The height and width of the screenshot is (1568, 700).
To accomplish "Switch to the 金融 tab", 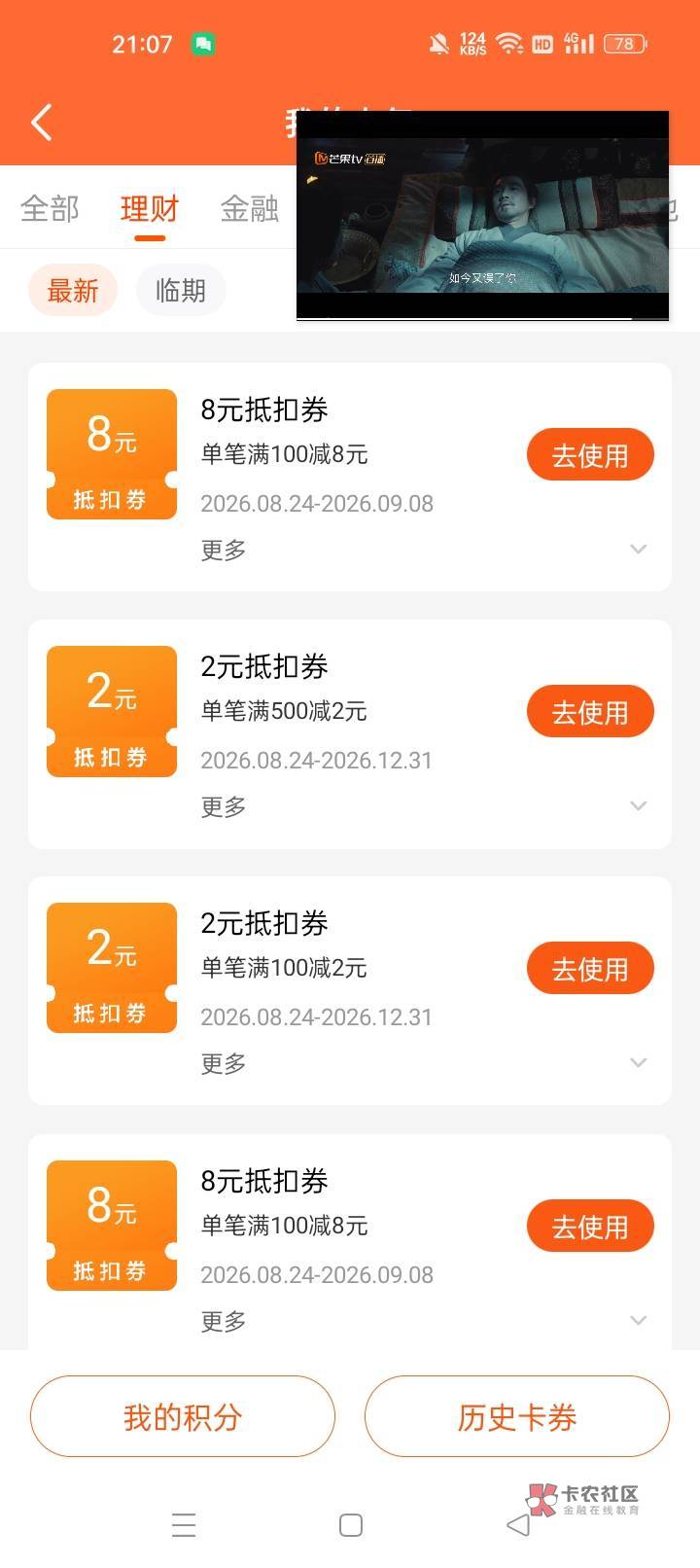I will pyautogui.click(x=250, y=208).
